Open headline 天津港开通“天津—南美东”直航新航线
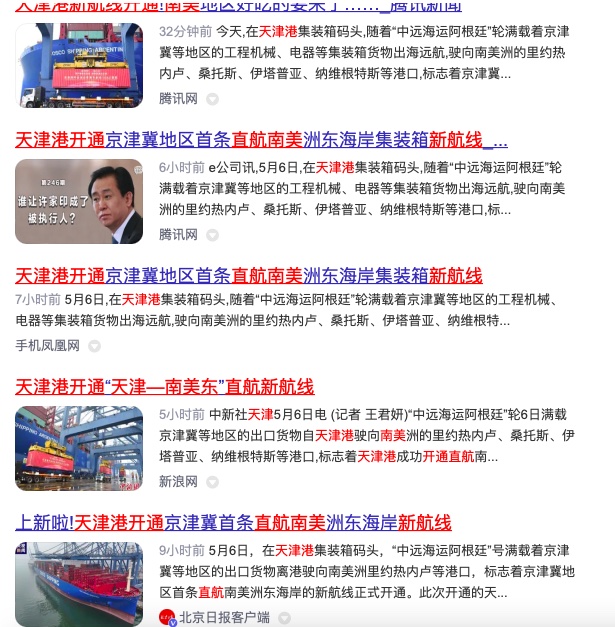Screen dimensions: 615x627 (165, 387)
